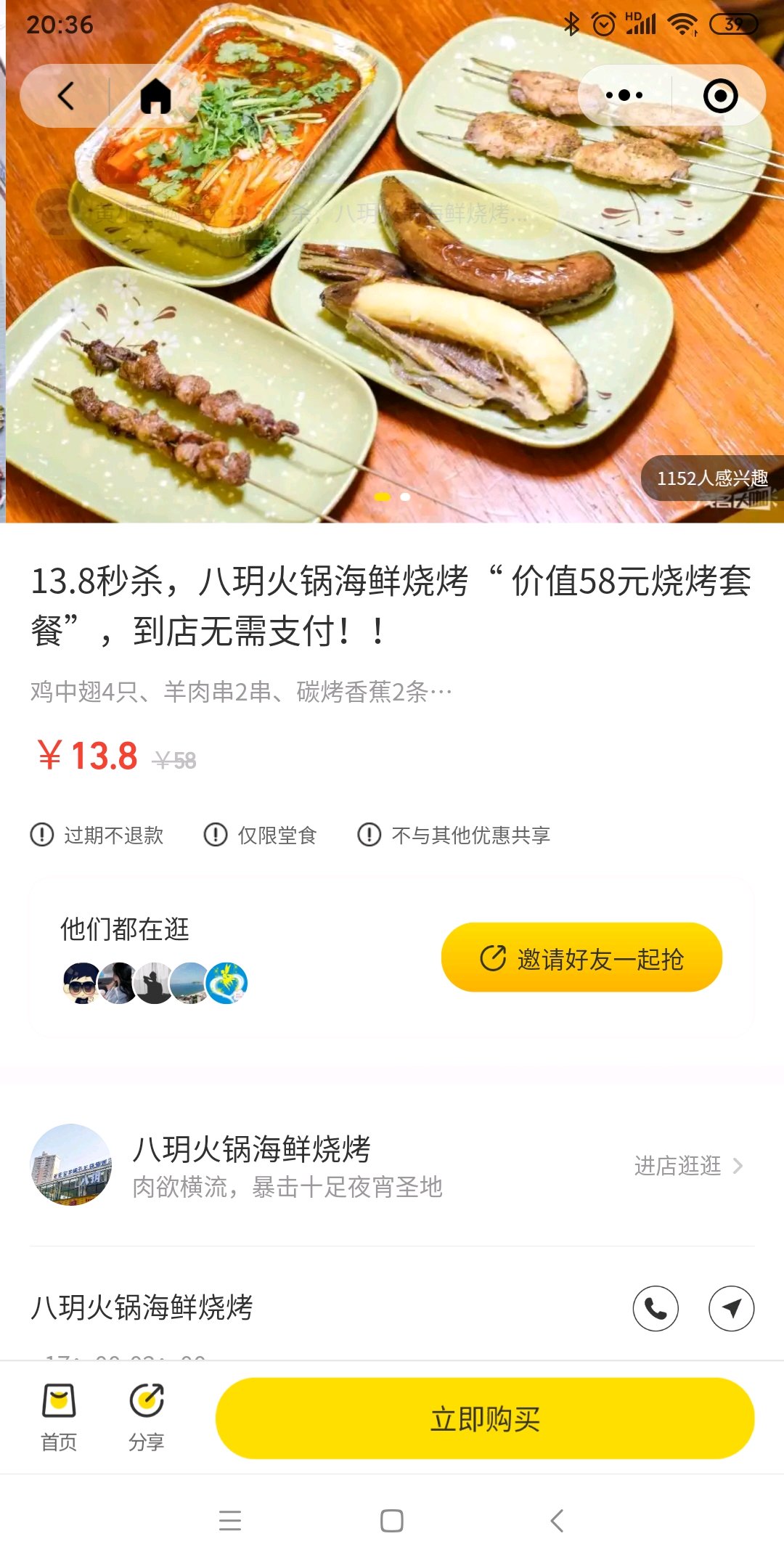Tap 邀请好友一起抢 button

[x=581, y=958]
